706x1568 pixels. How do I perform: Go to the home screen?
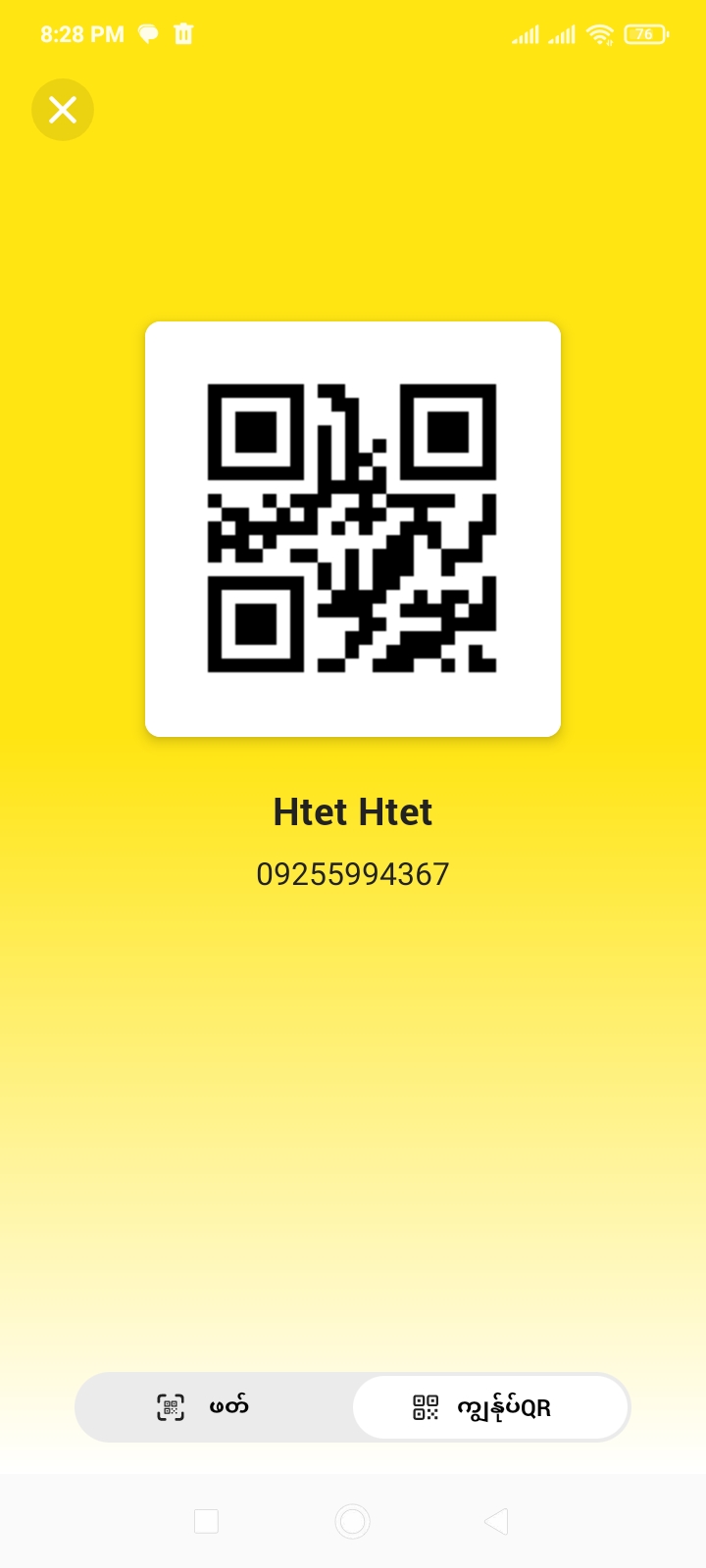tap(352, 1521)
